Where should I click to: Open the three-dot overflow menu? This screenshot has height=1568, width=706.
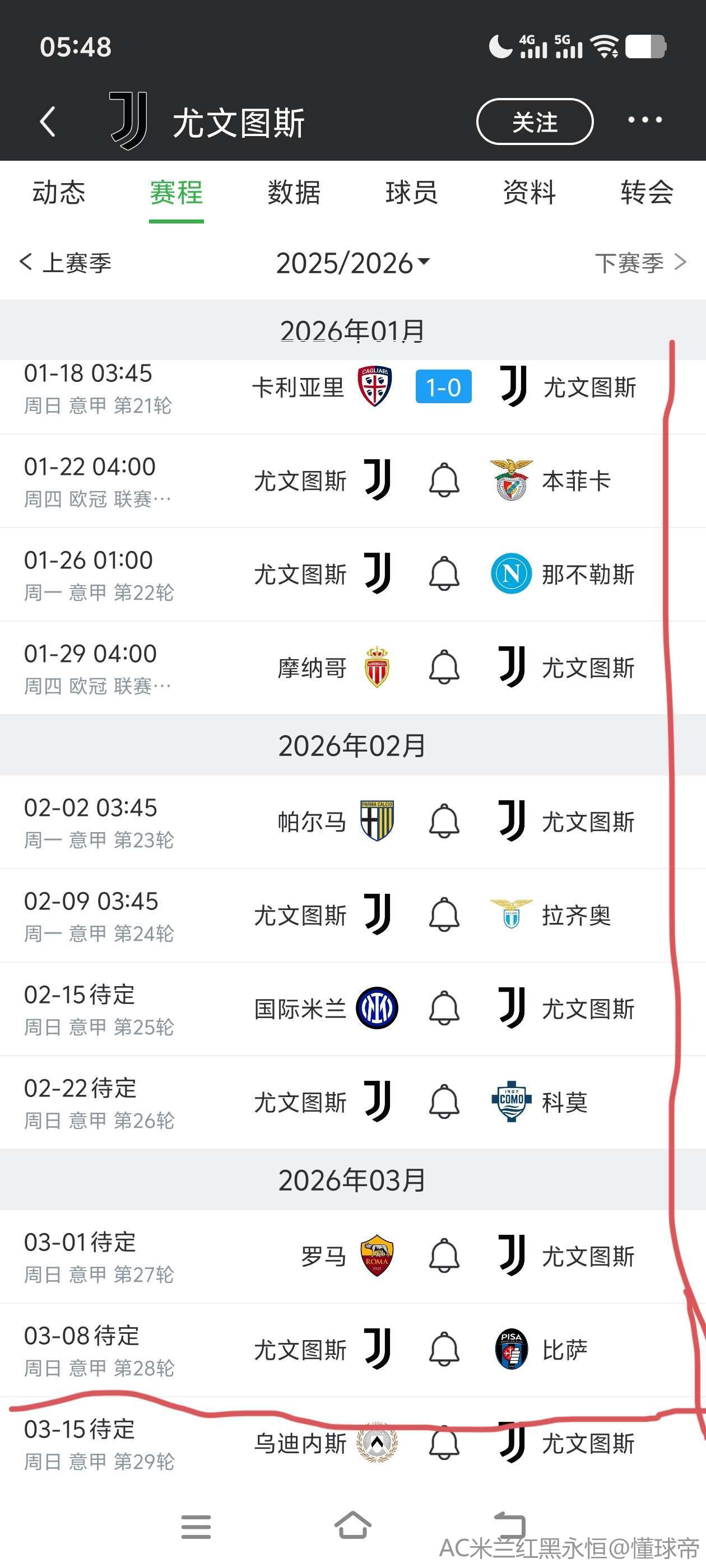(x=644, y=120)
